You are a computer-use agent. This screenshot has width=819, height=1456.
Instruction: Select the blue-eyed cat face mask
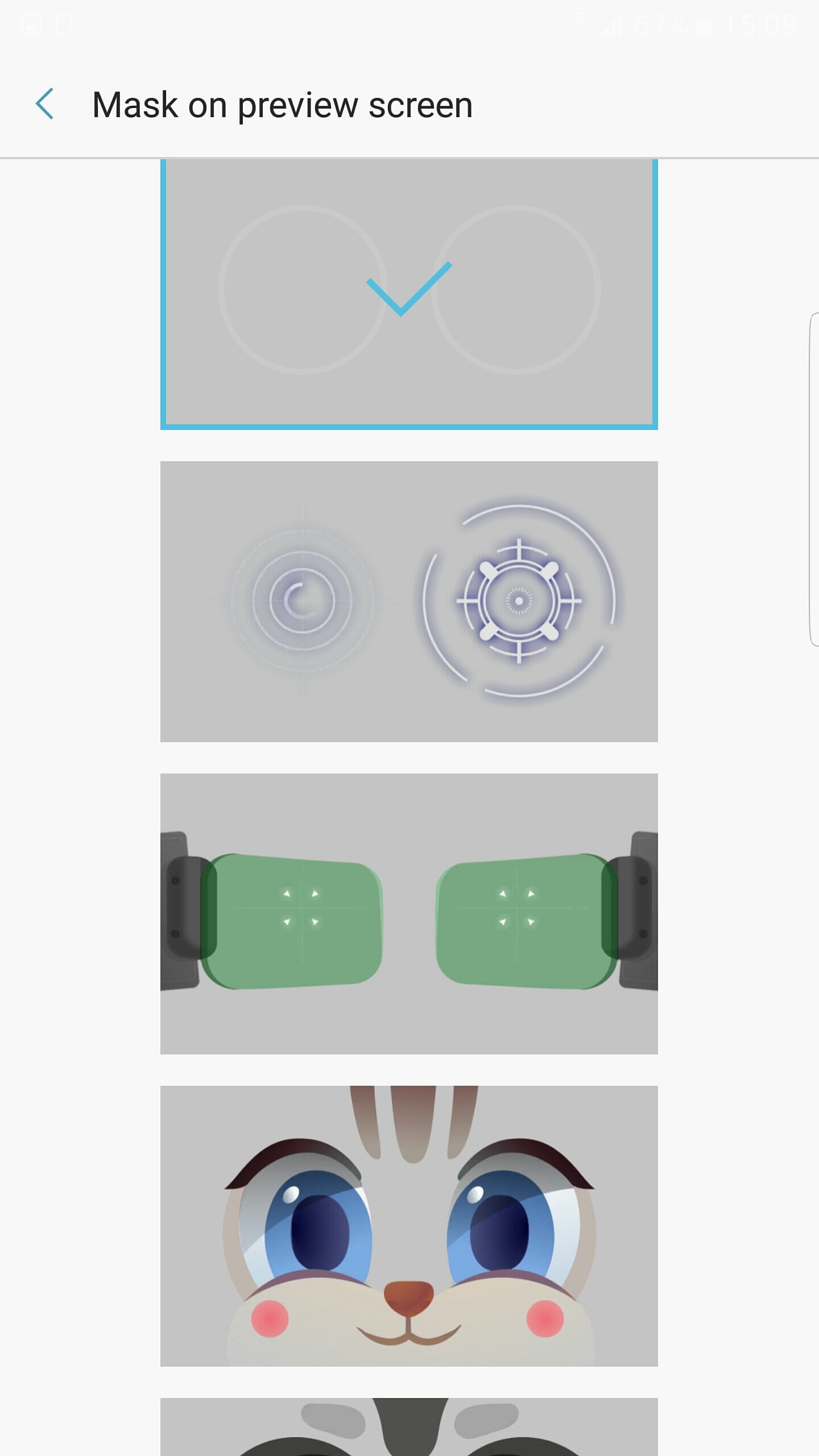(x=409, y=1226)
